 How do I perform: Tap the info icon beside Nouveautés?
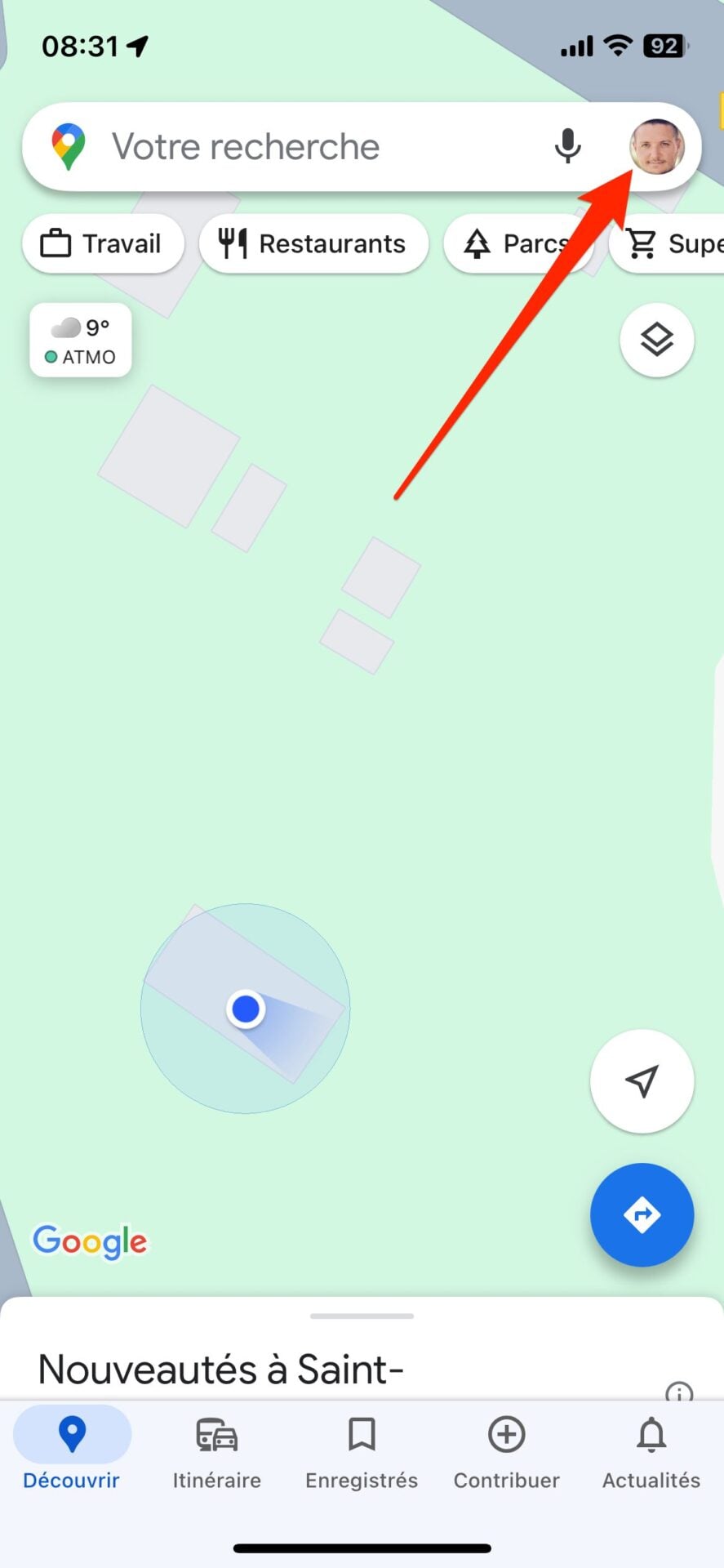pos(679,1391)
